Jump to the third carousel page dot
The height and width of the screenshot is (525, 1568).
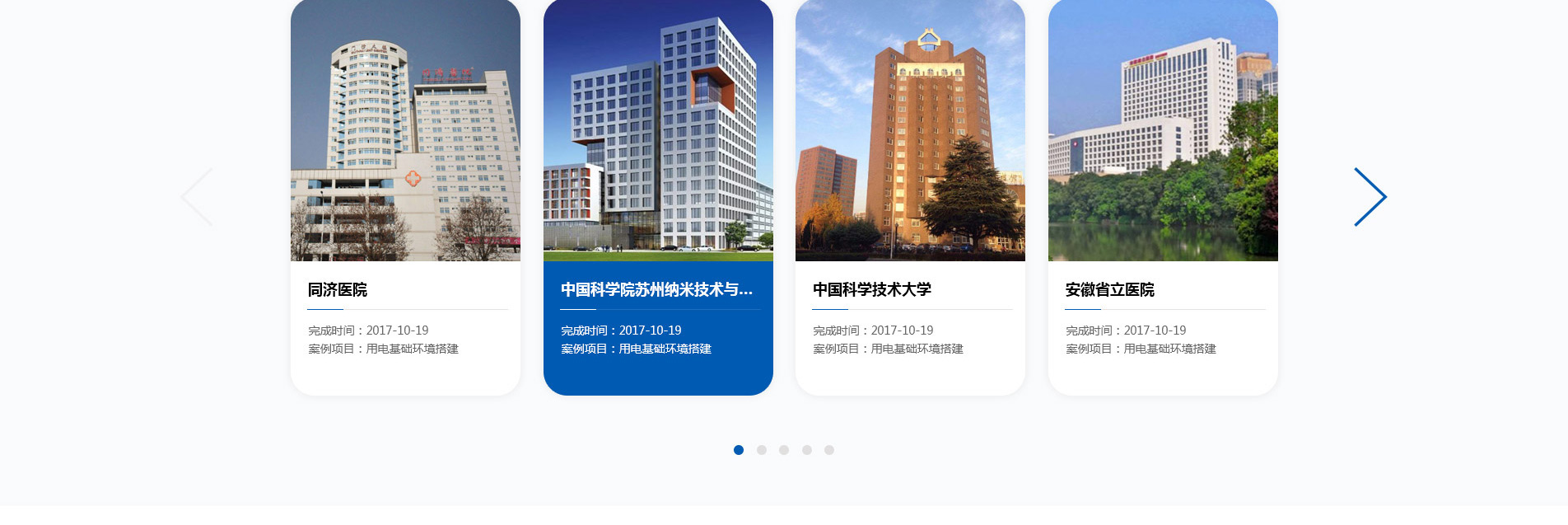click(784, 450)
